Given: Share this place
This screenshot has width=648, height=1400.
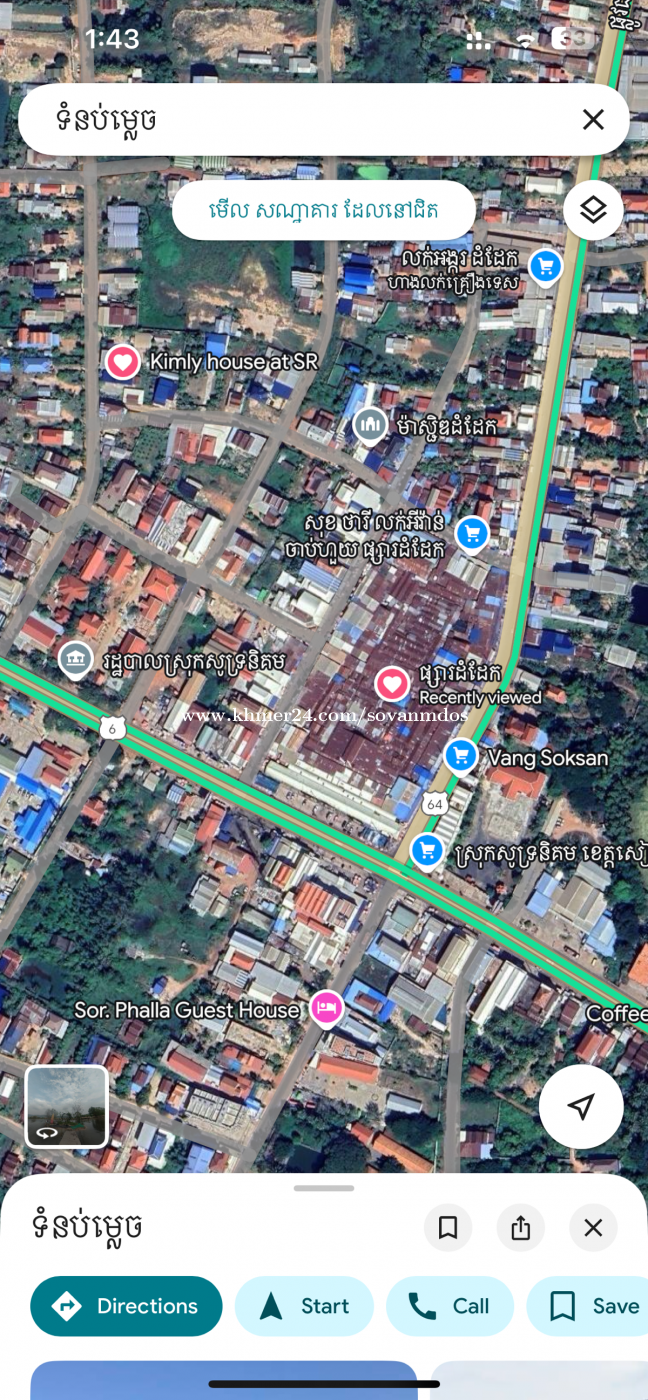Looking at the screenshot, I should pos(521,1228).
